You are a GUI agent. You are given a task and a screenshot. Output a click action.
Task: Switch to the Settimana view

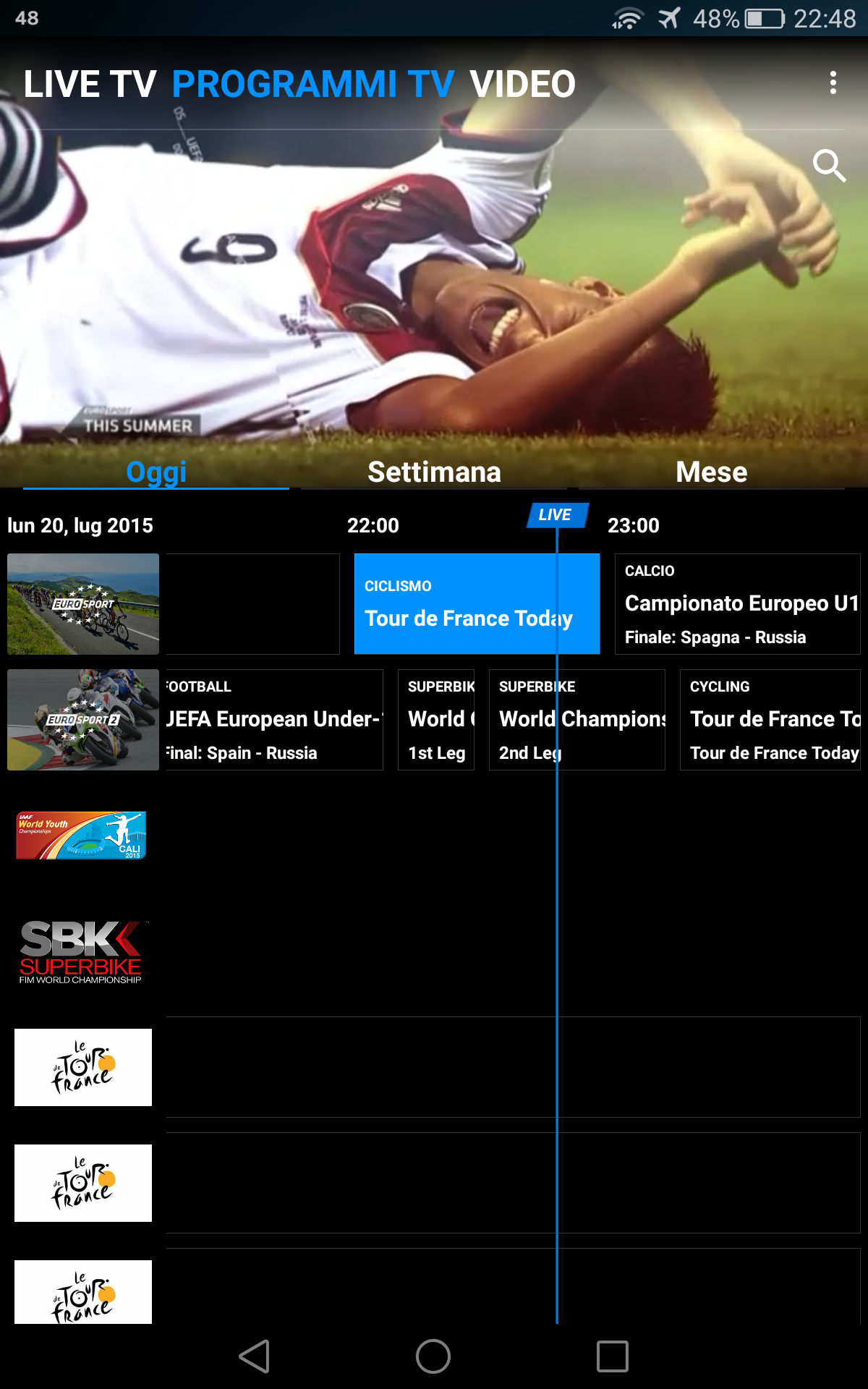(434, 472)
